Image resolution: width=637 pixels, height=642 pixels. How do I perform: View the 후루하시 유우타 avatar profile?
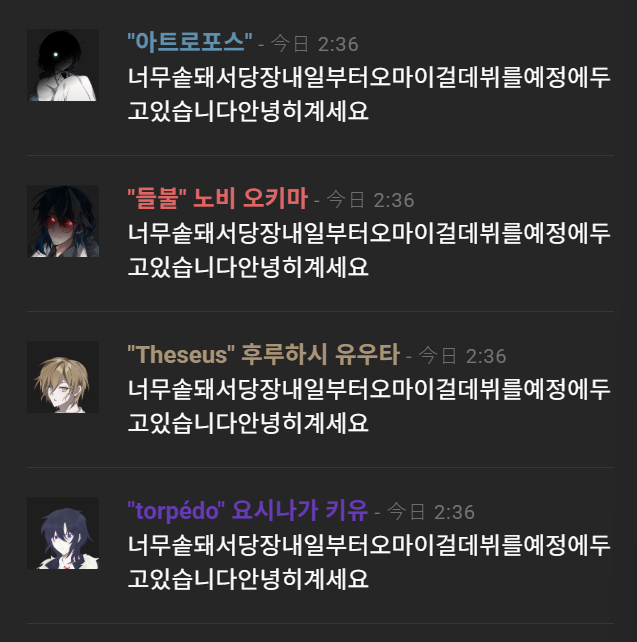click(x=62, y=377)
